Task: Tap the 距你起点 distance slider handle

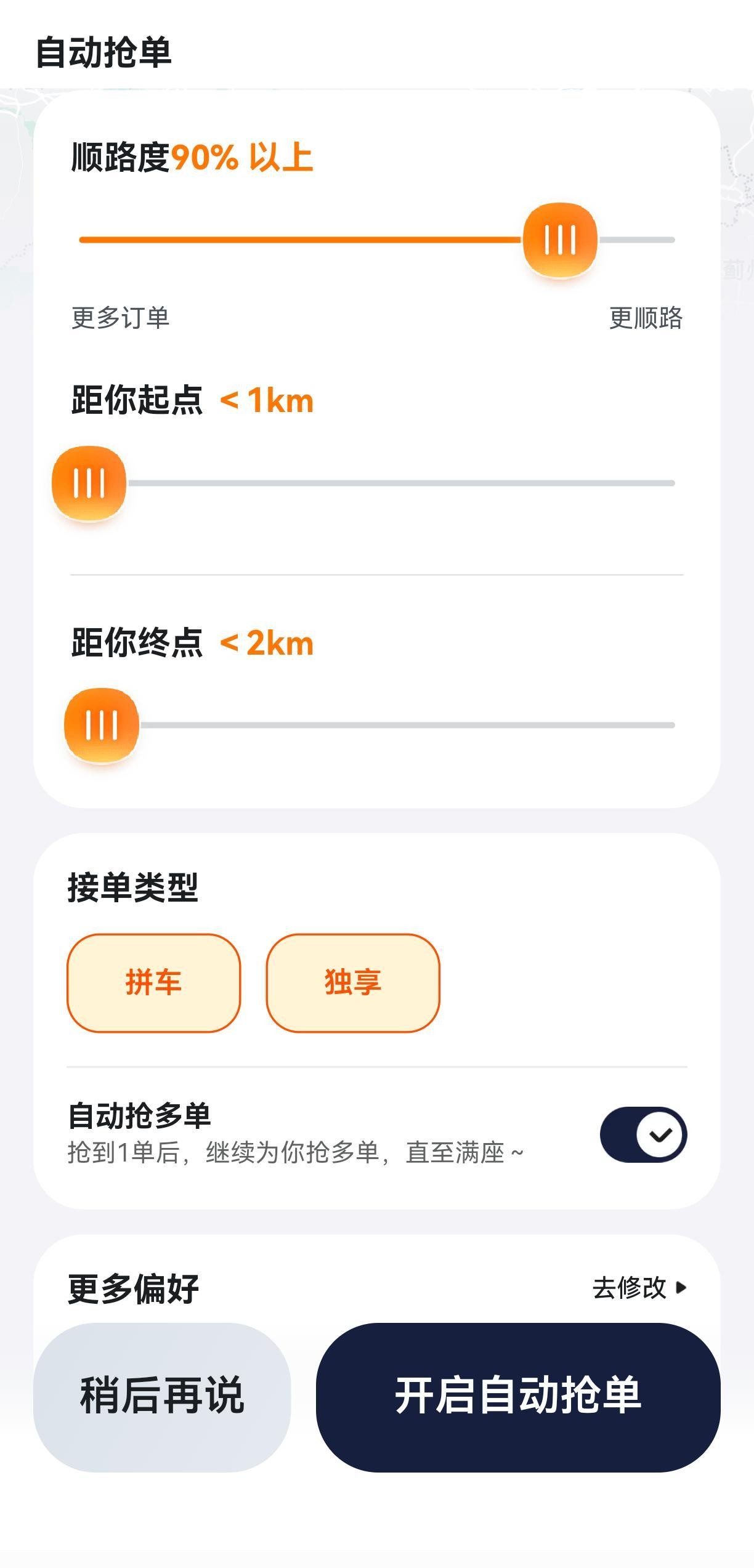Action: pos(89,483)
